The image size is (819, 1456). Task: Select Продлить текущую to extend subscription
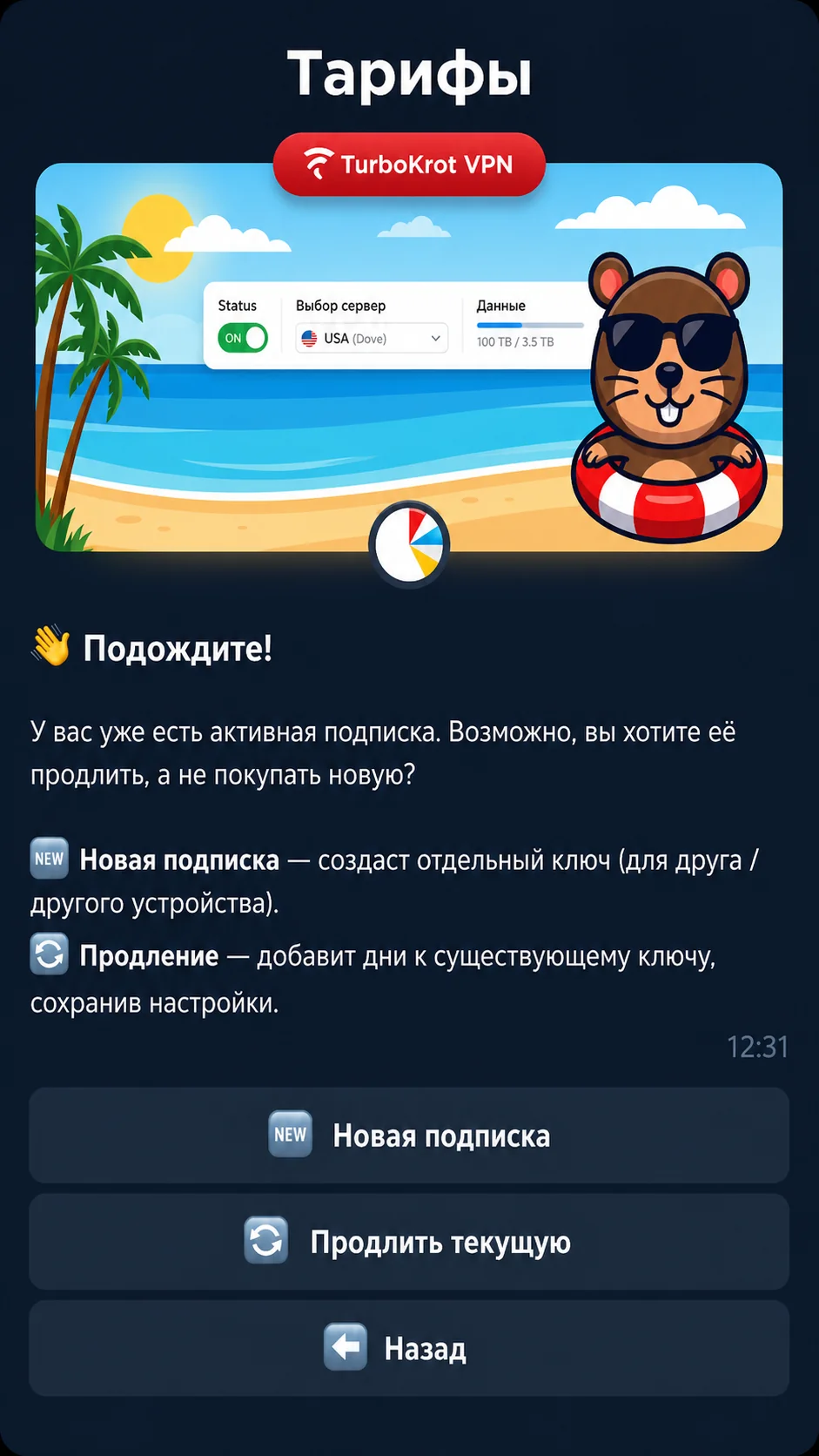click(x=409, y=1242)
